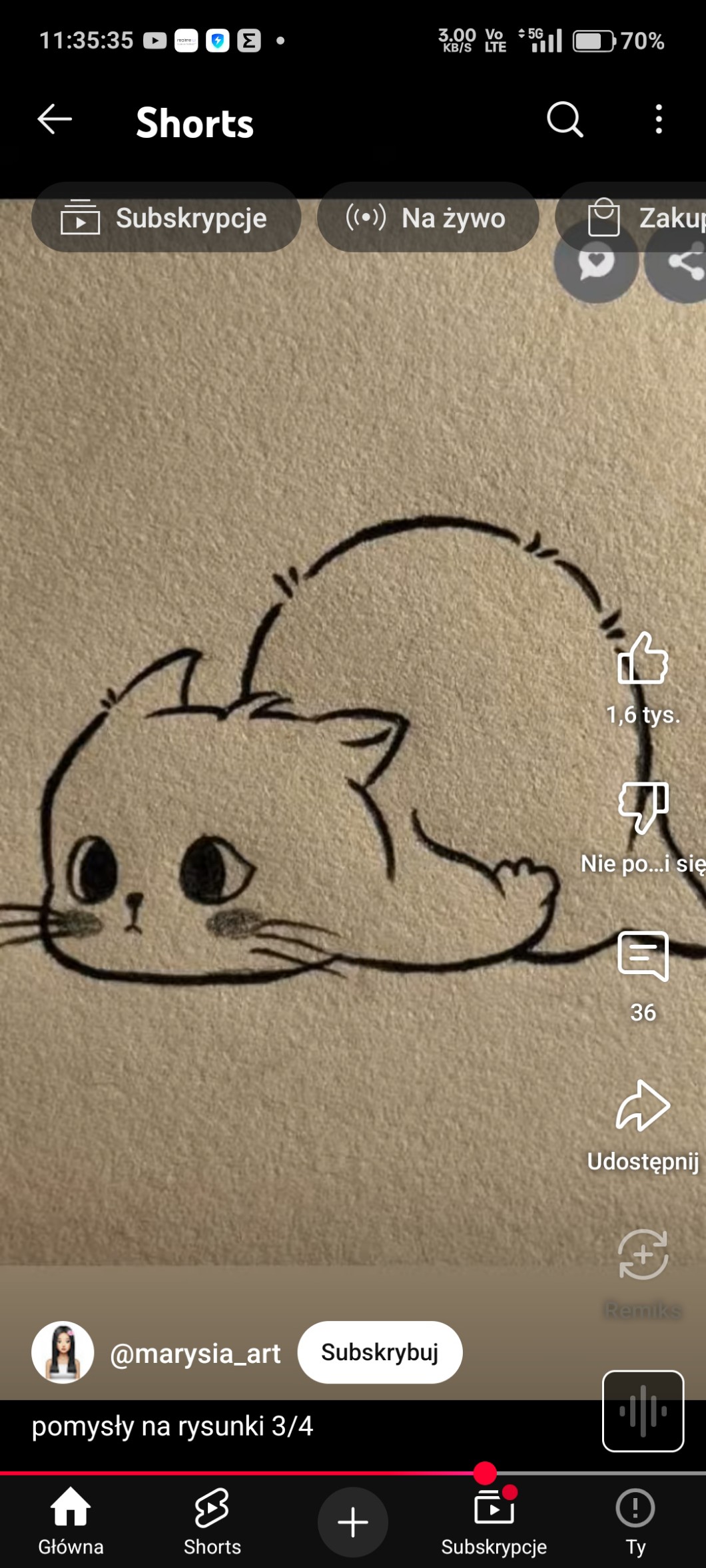Open the three-dot overflow menu
The width and height of the screenshot is (706, 1568).
[659, 120]
